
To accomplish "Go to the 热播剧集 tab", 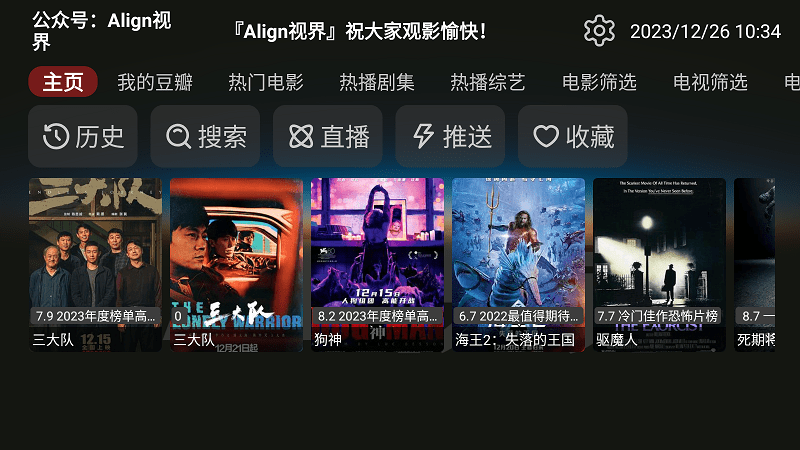I will [x=377, y=82].
